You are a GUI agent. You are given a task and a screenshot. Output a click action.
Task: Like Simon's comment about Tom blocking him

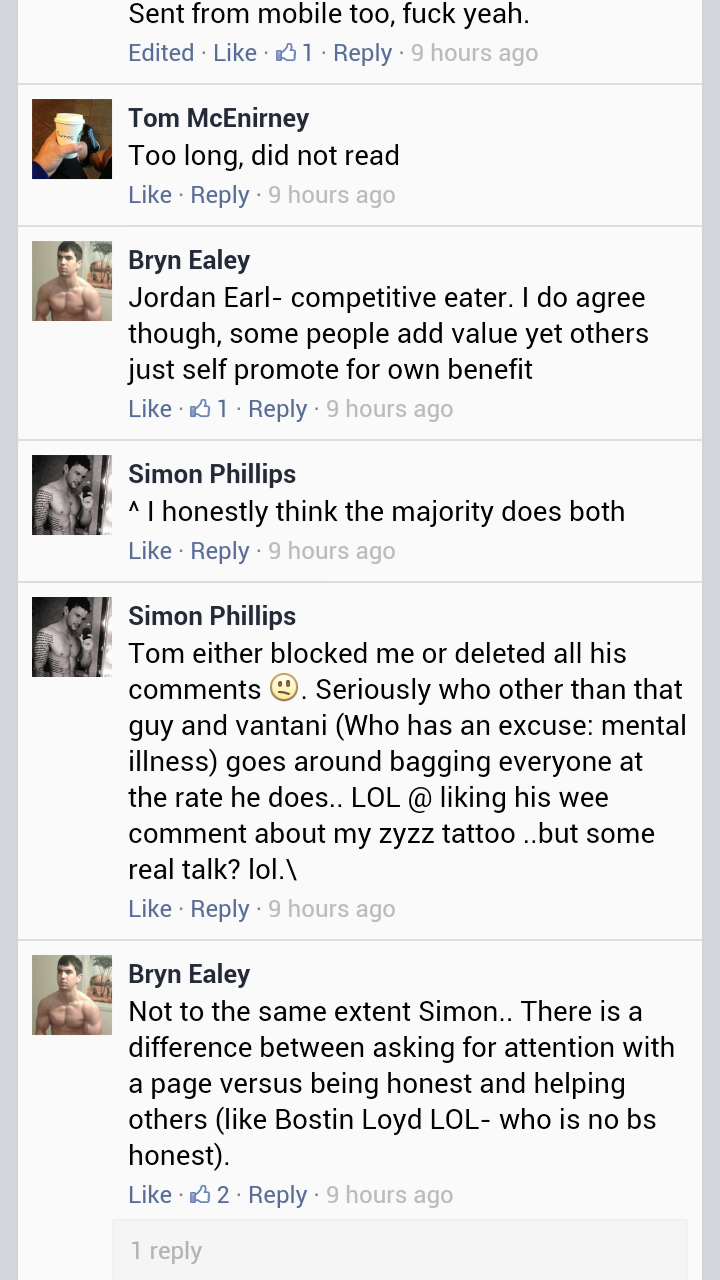[150, 909]
